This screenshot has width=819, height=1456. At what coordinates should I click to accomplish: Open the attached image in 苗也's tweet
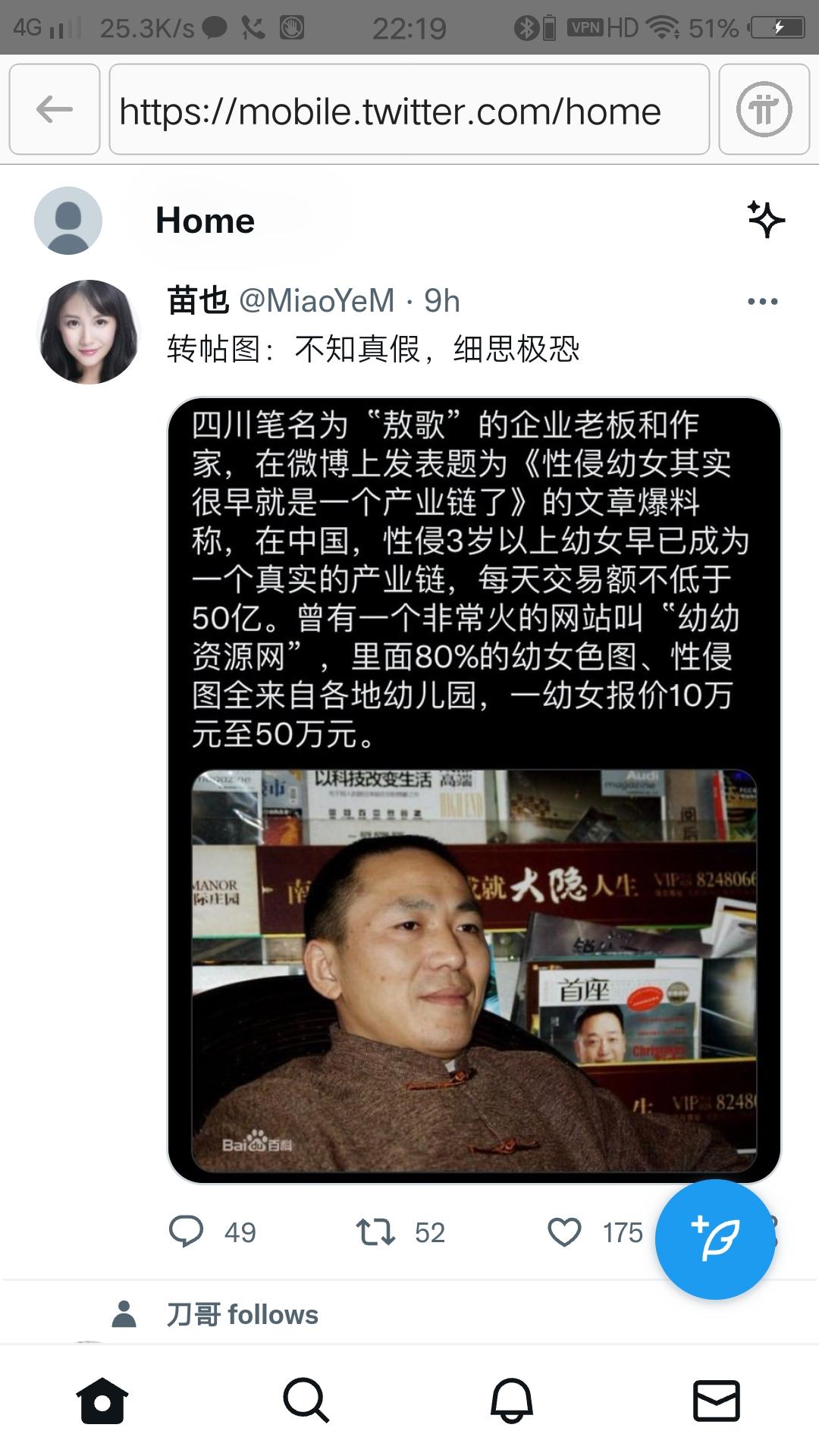coord(473,789)
